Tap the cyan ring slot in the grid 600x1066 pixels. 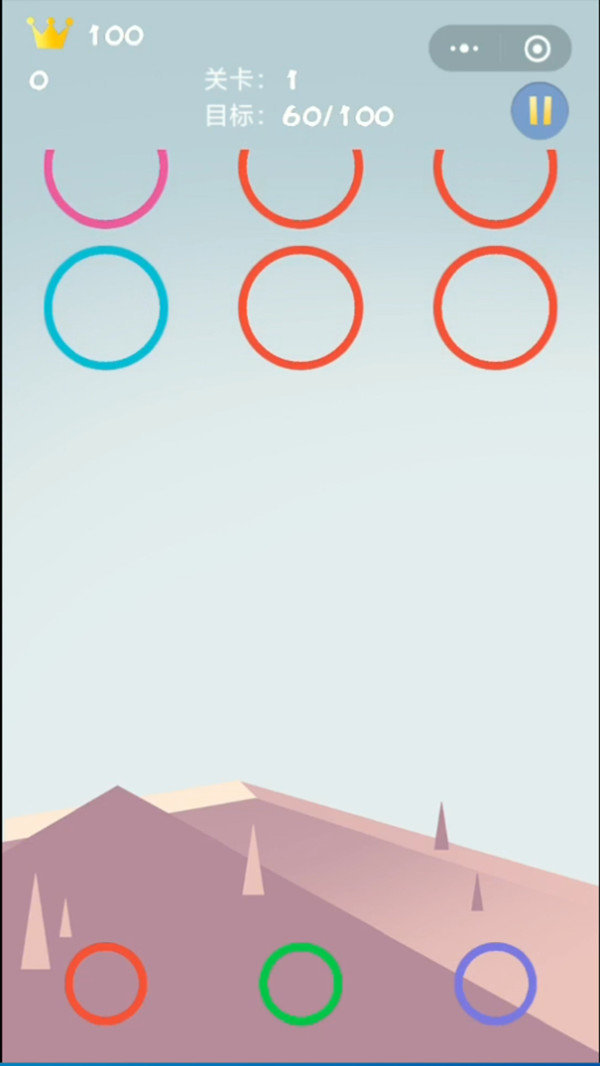tap(106, 307)
